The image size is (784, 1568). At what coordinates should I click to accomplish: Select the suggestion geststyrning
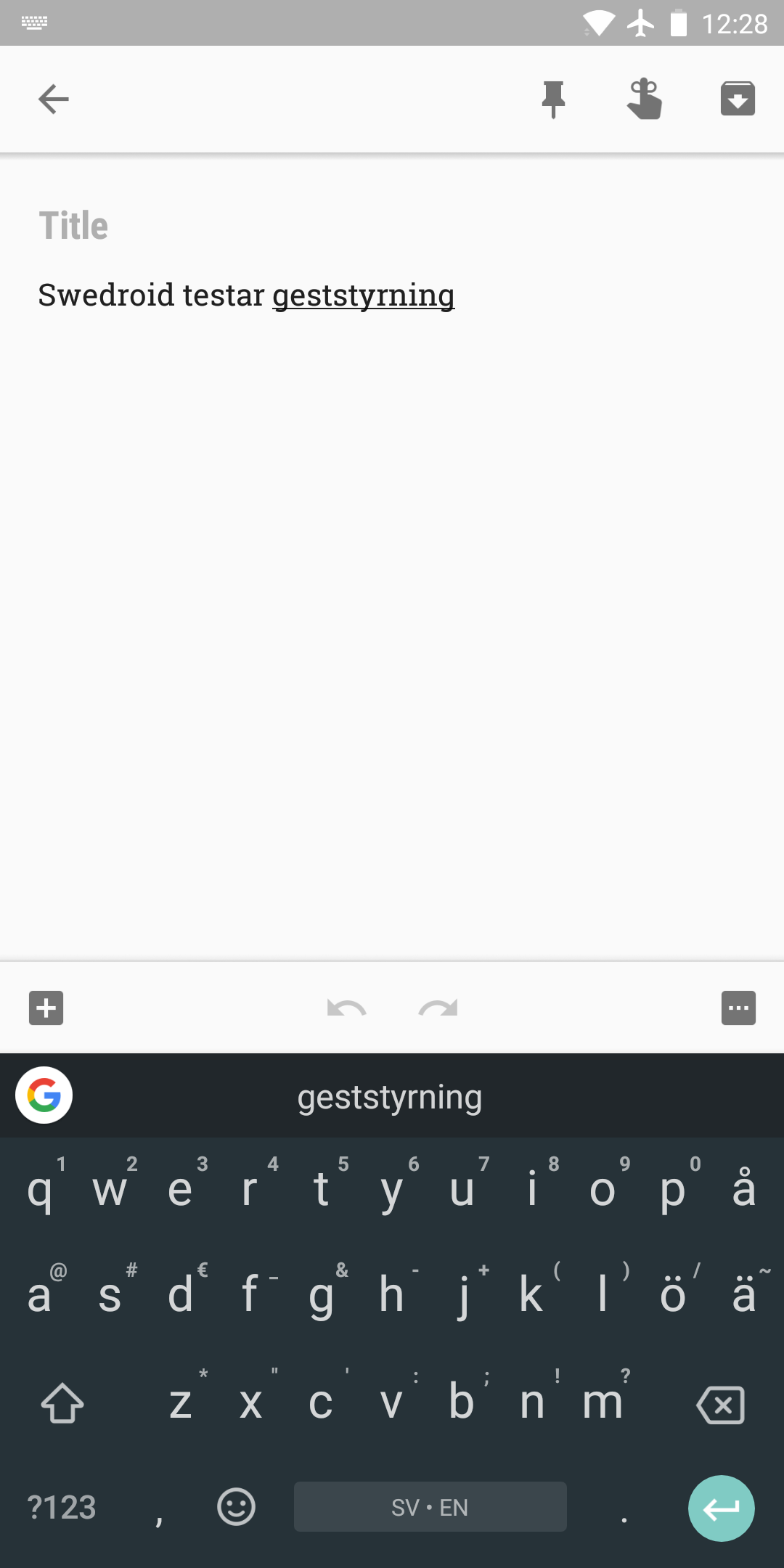coord(390,1097)
